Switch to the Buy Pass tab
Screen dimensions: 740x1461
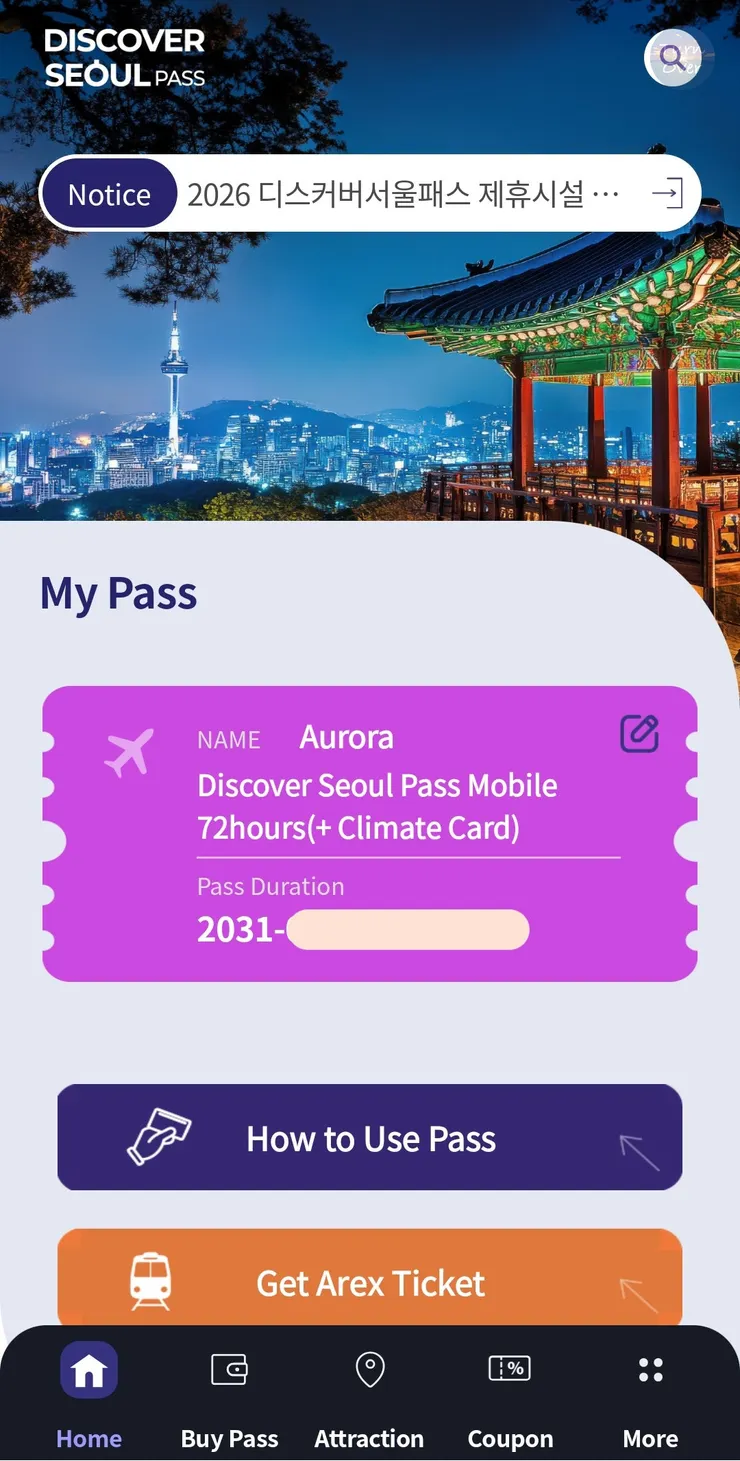click(229, 1438)
